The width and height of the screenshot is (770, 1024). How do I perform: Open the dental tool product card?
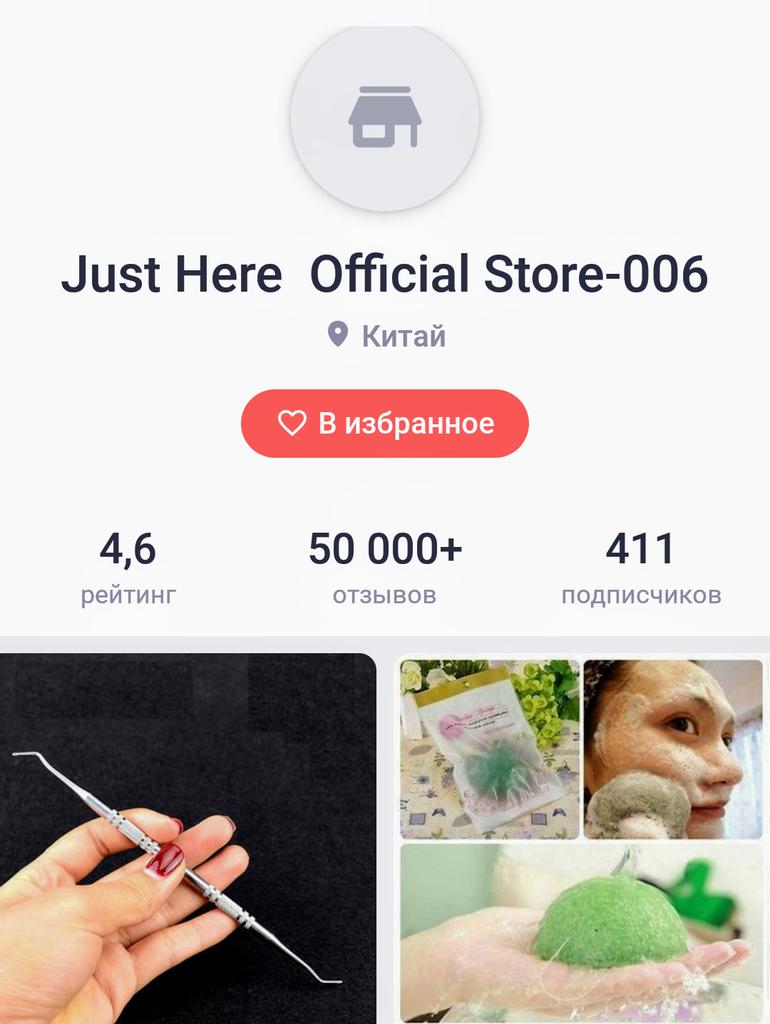pyautogui.click(x=187, y=838)
